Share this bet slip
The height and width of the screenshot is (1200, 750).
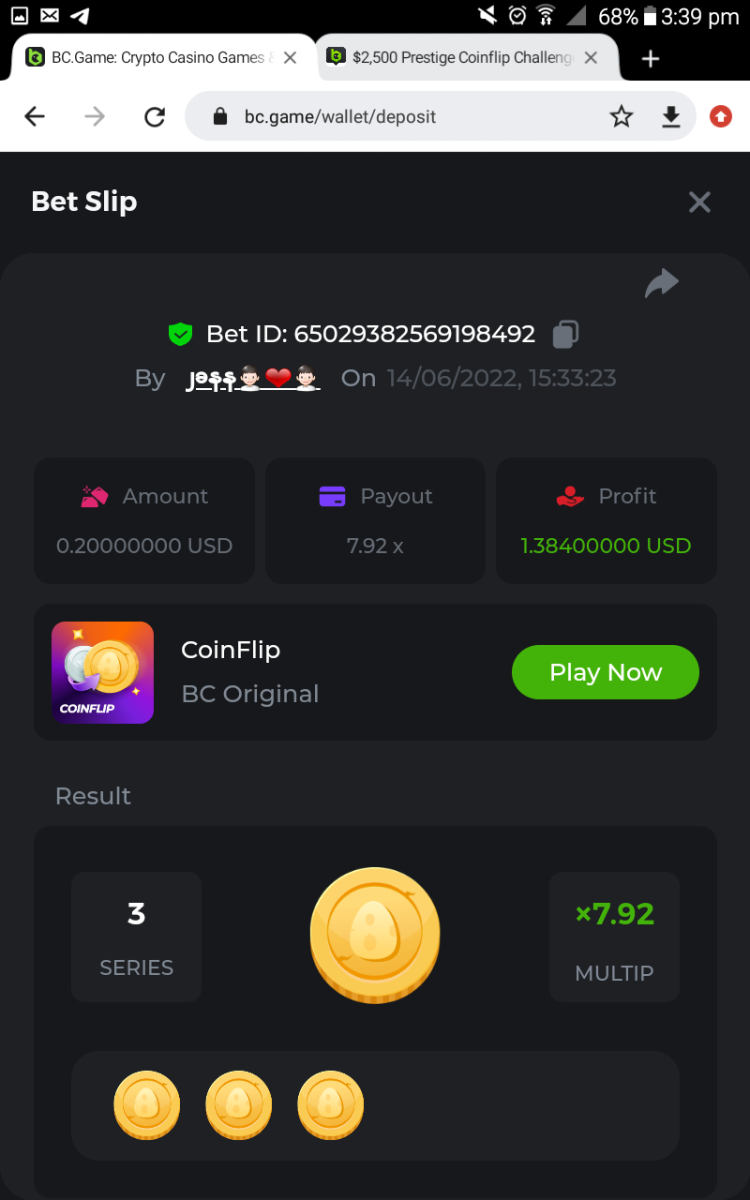coord(661,284)
